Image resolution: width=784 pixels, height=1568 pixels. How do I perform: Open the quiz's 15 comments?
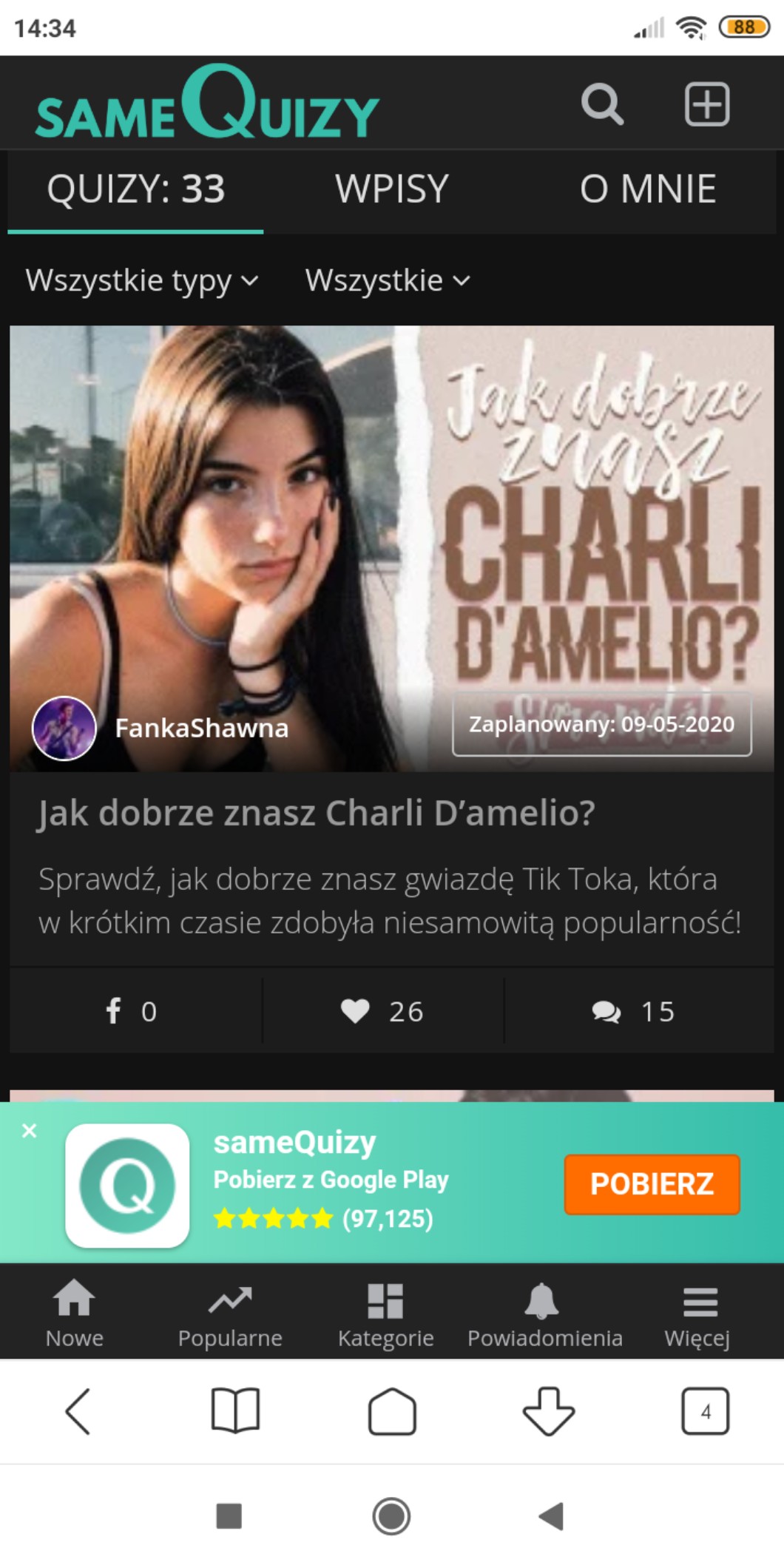[634, 1011]
